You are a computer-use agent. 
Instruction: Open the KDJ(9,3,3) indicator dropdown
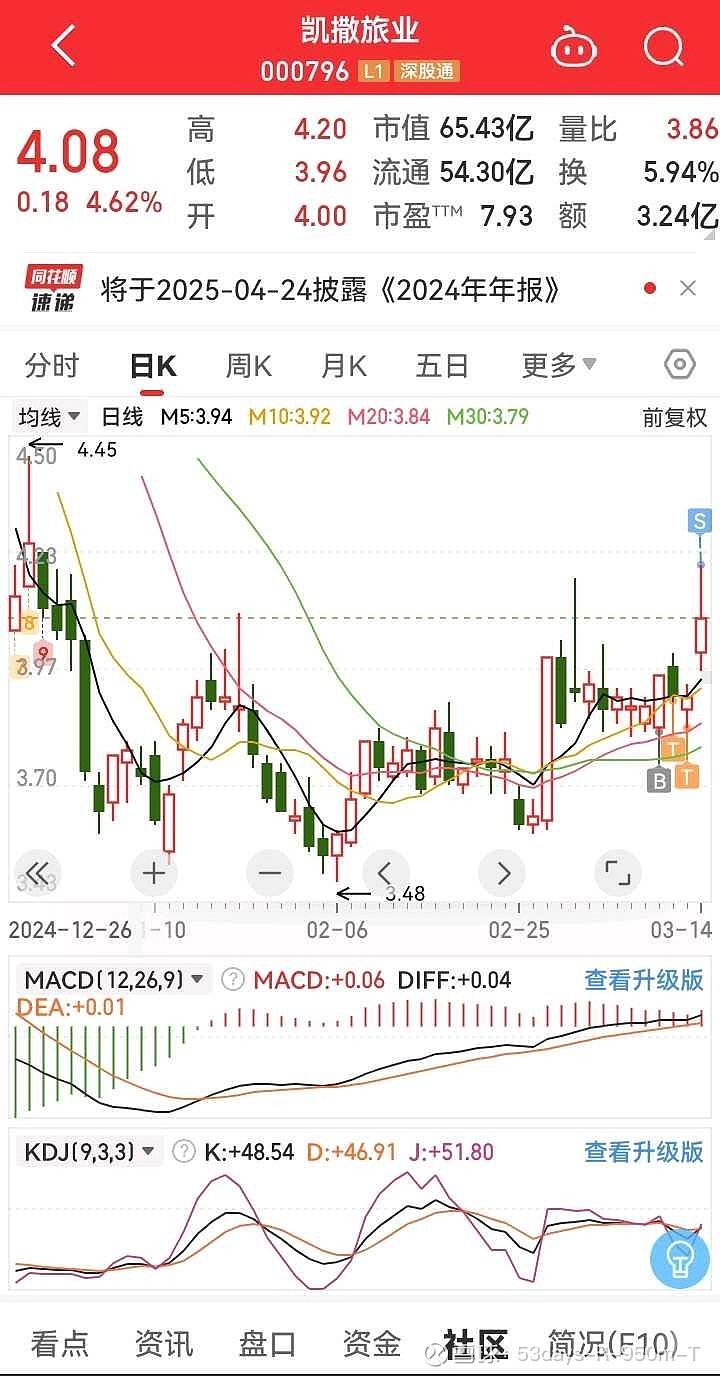(92, 1152)
